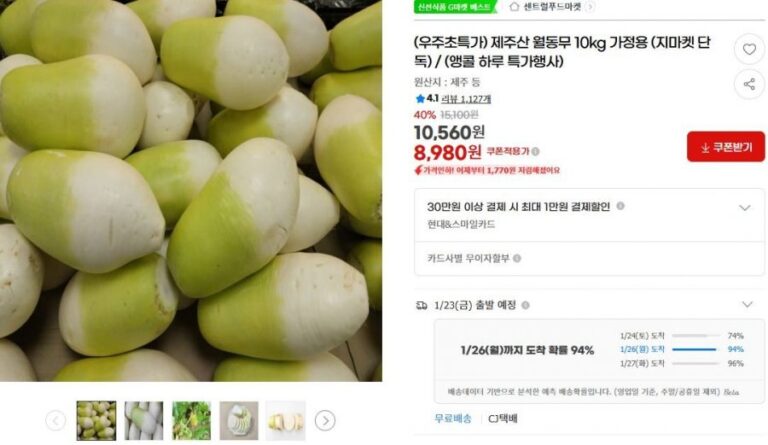
Task: Open the main radish product image
Action: click(x=190, y=190)
